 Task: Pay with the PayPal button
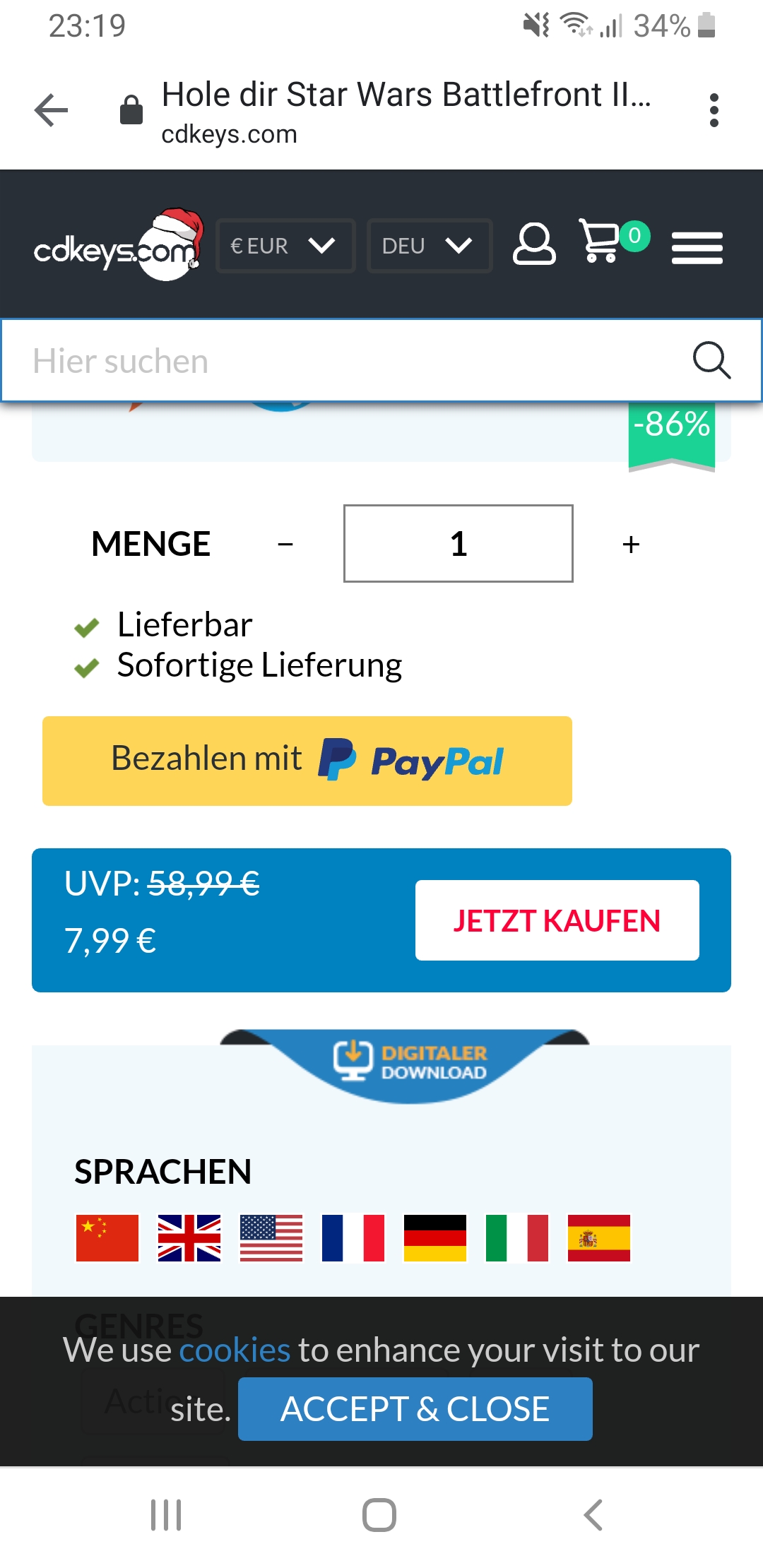pyautogui.click(x=307, y=761)
